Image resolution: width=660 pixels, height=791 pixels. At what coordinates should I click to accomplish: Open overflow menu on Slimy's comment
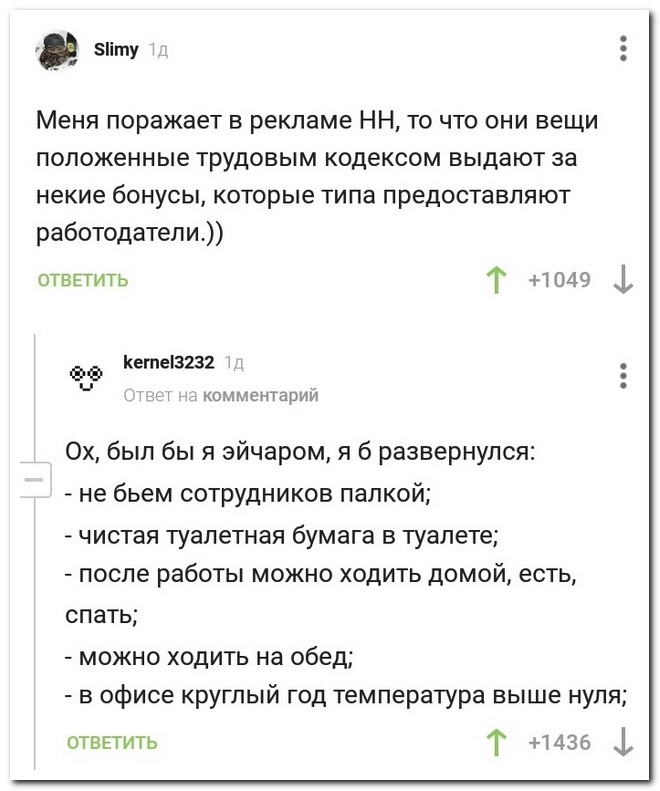624,49
